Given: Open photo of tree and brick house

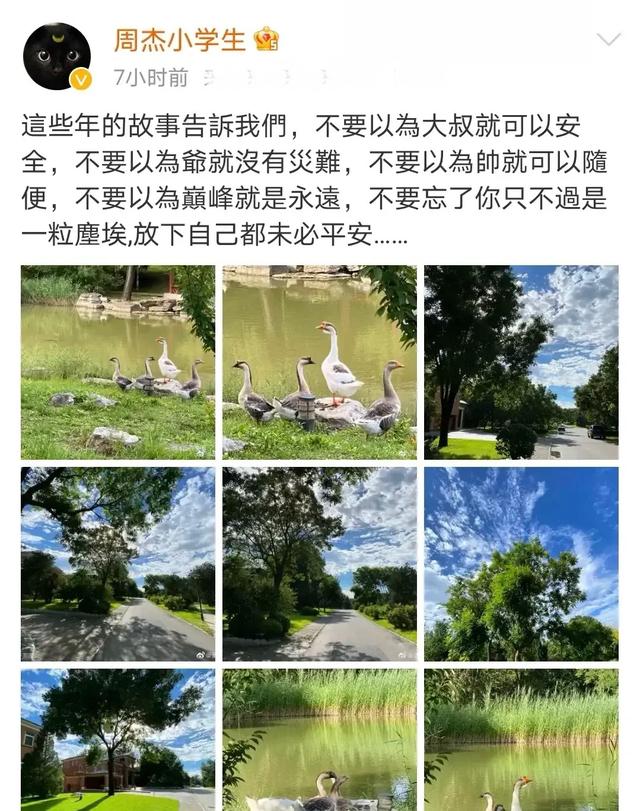Looking at the screenshot, I should [118, 740].
